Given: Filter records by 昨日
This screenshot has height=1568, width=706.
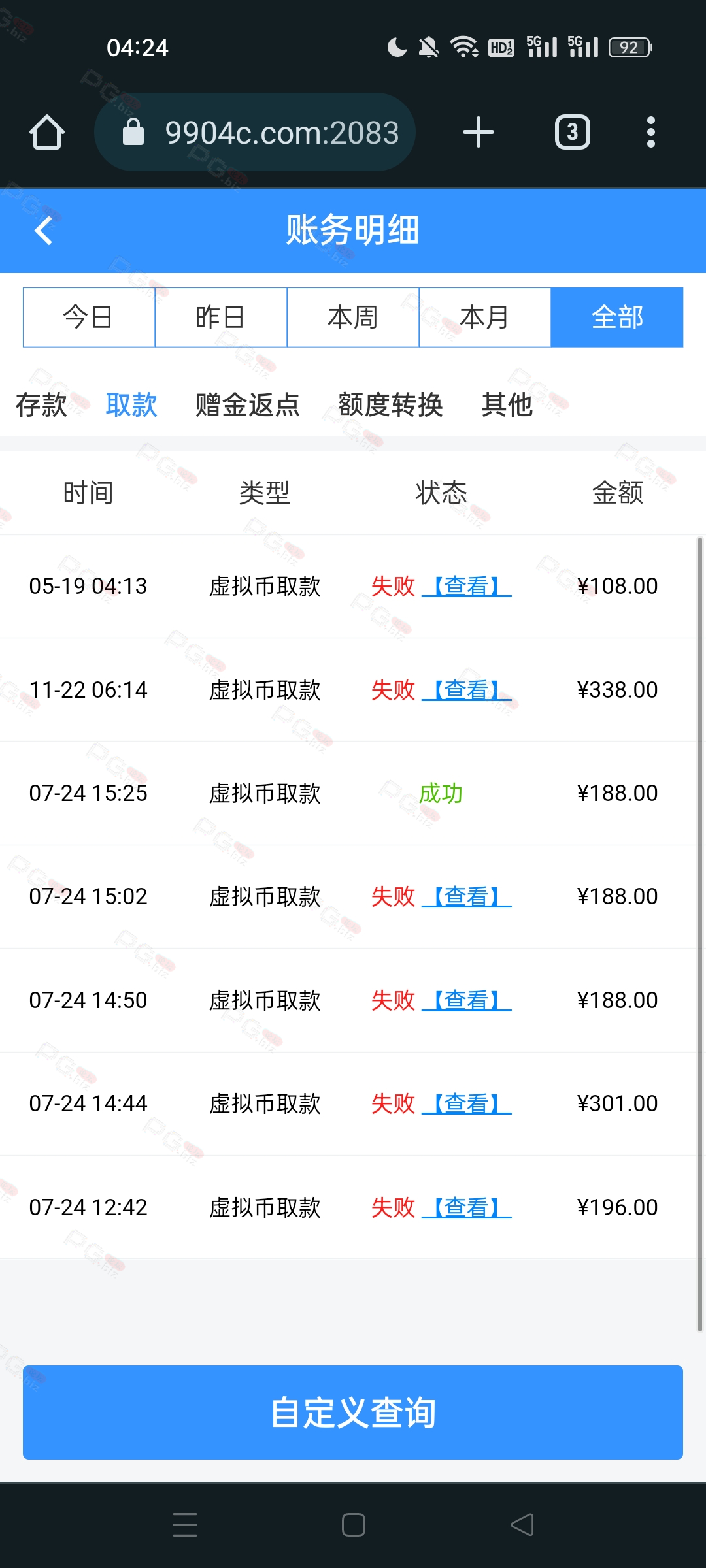Looking at the screenshot, I should pos(221,318).
